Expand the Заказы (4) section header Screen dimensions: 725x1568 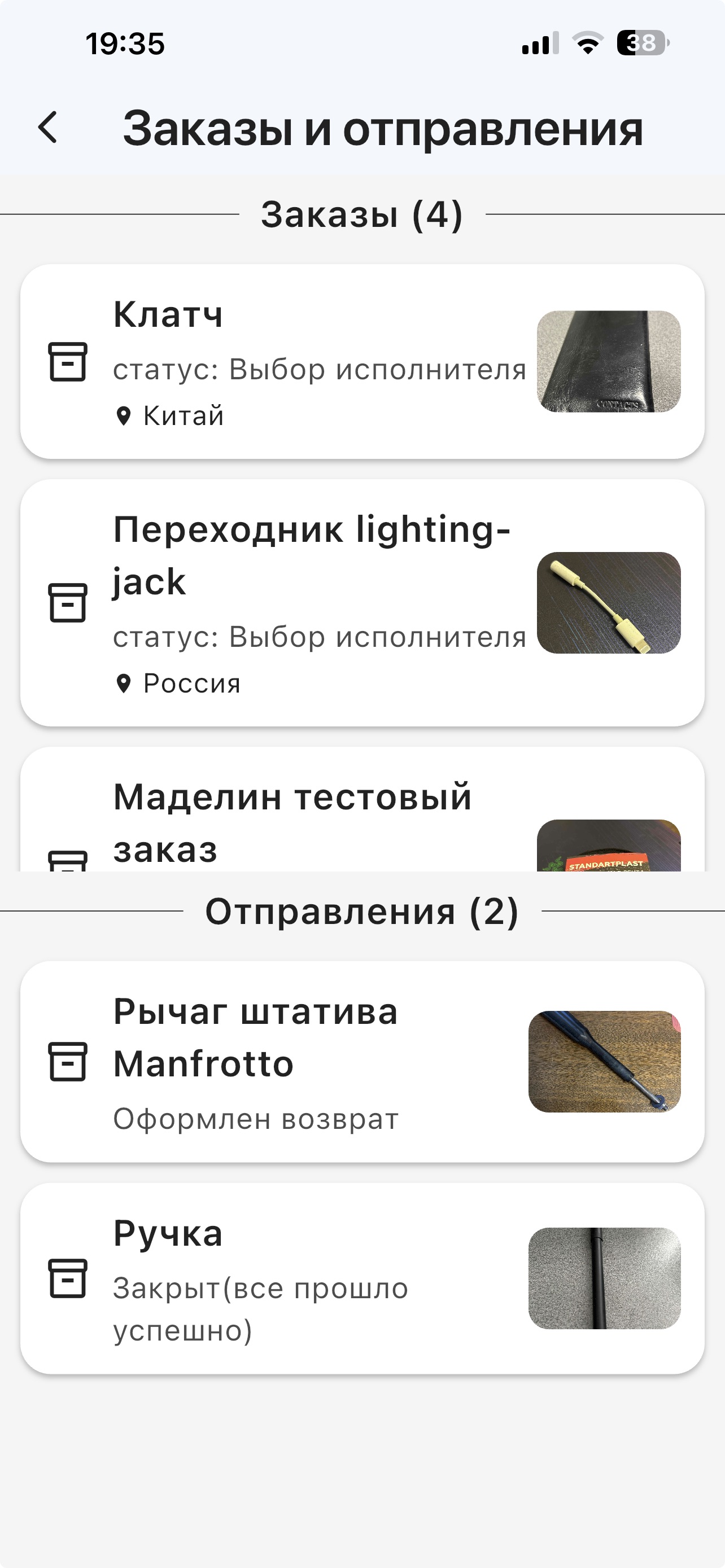coord(362,215)
